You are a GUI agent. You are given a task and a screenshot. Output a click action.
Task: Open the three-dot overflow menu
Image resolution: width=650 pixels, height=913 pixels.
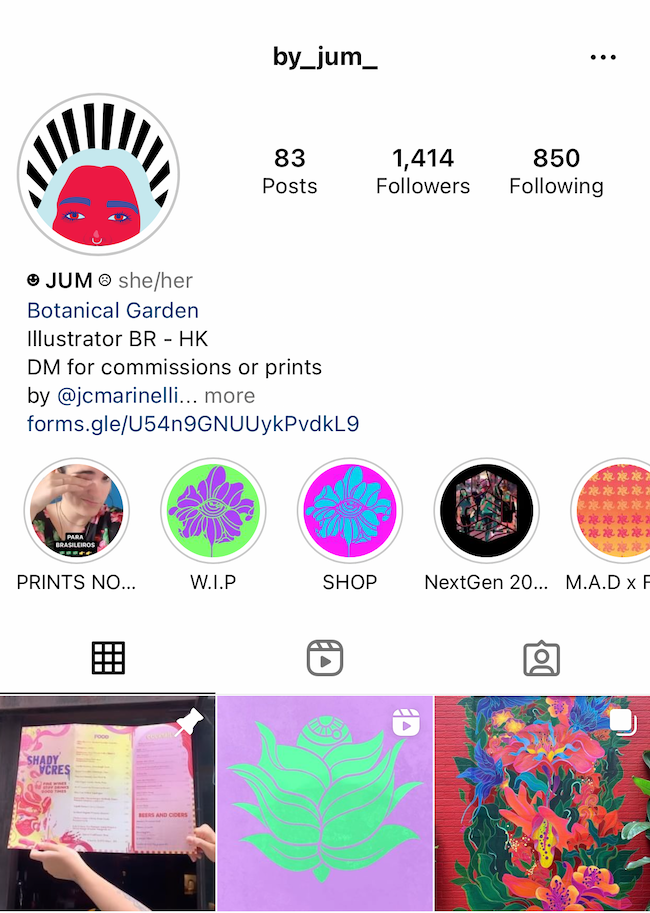pyautogui.click(x=603, y=58)
